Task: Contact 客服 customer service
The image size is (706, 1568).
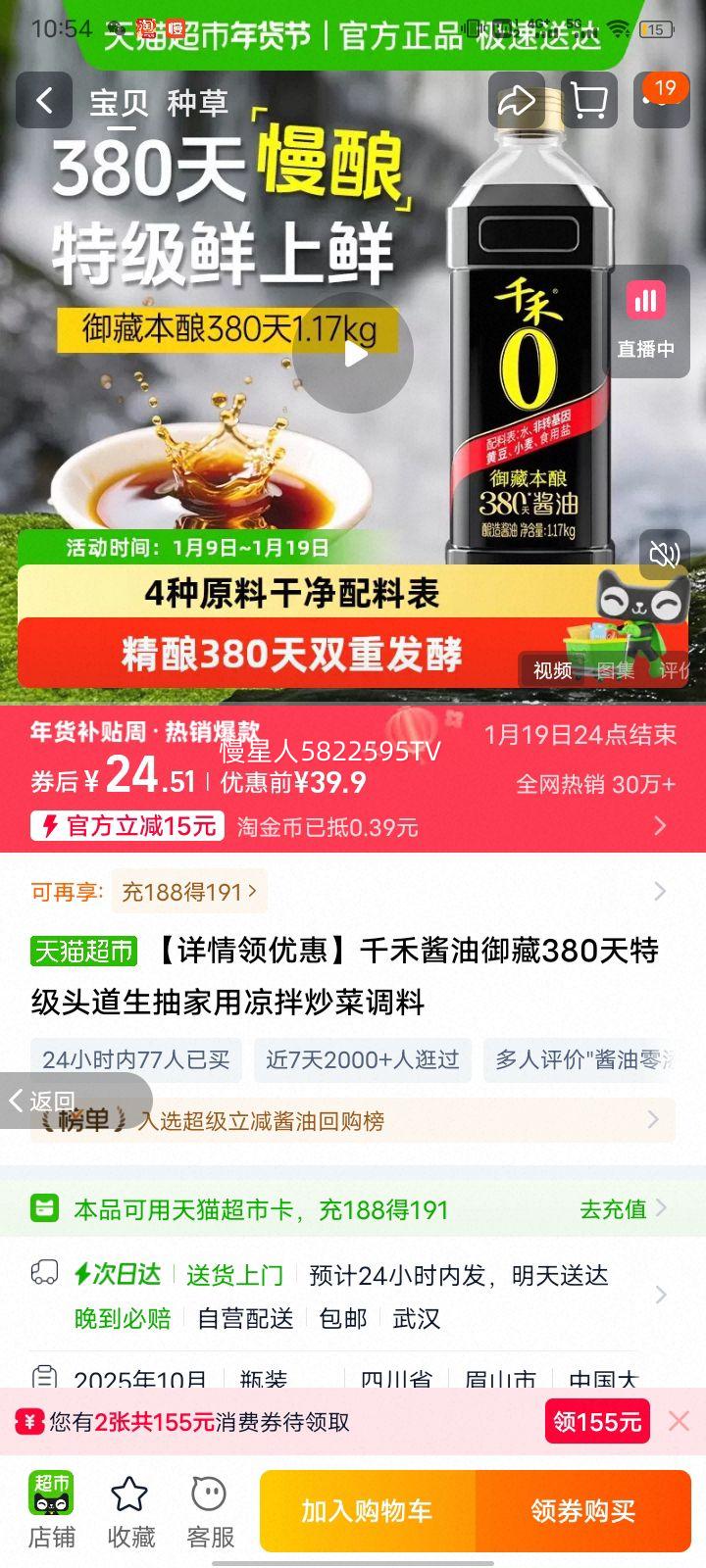Action: [206, 1509]
